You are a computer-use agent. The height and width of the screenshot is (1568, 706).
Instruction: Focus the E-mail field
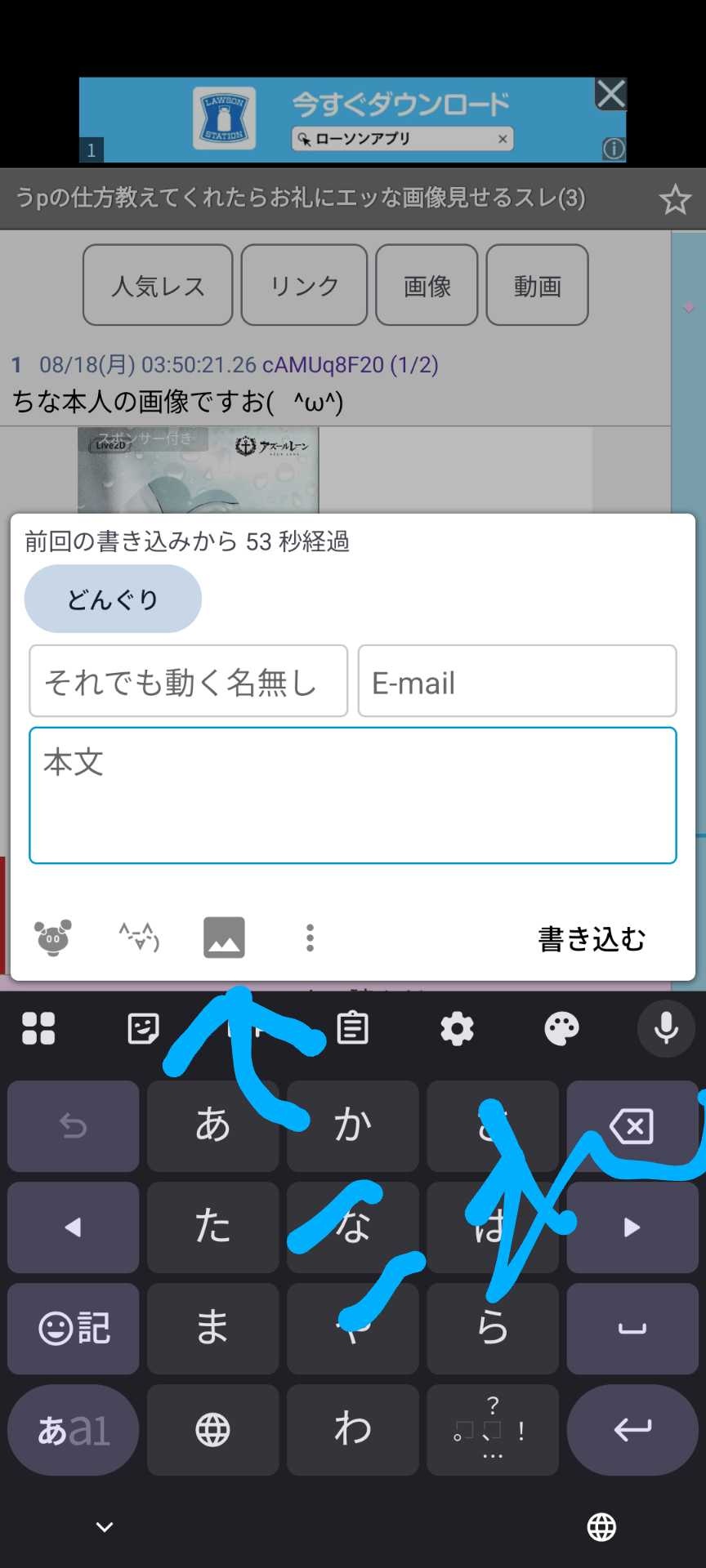tap(516, 681)
